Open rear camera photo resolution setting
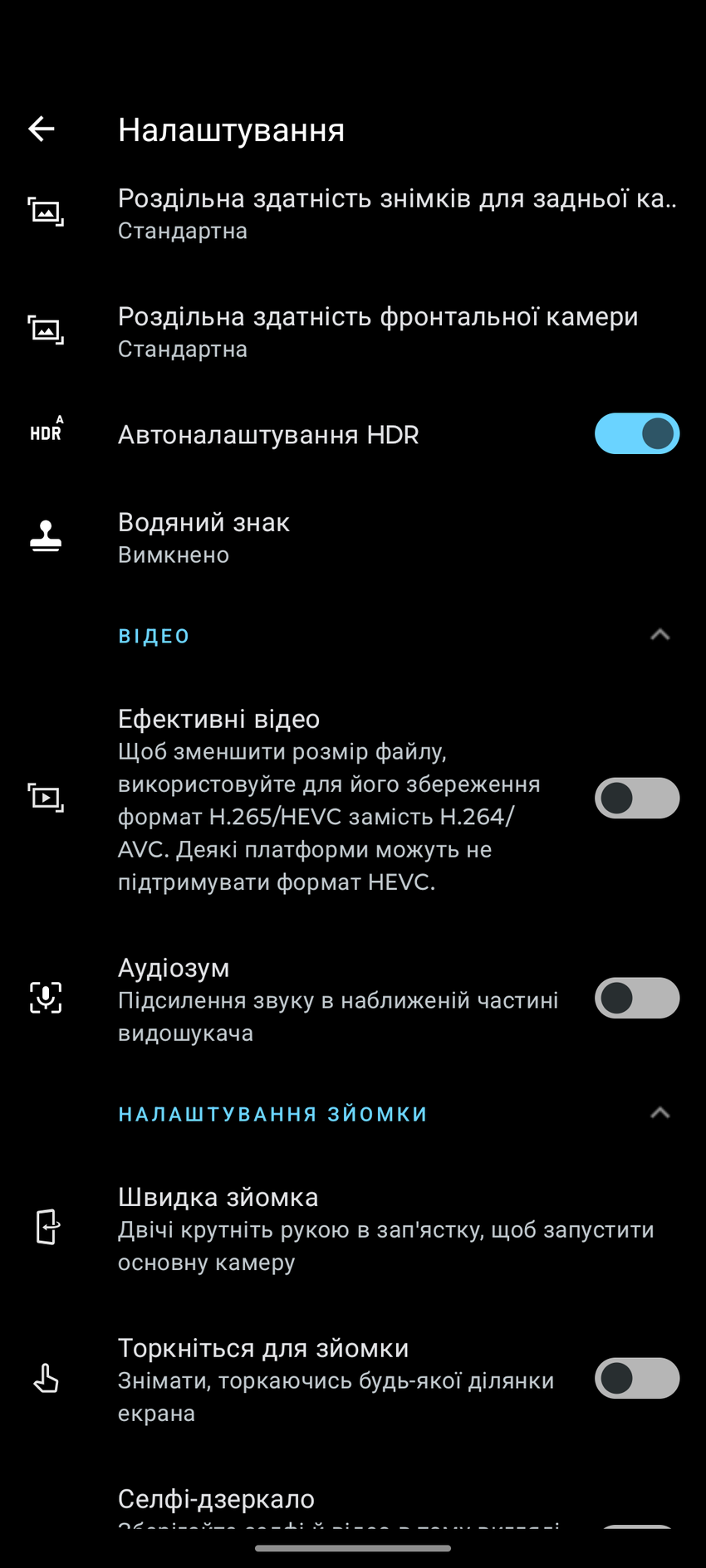Screen dimensions: 706x1568 point(397,213)
